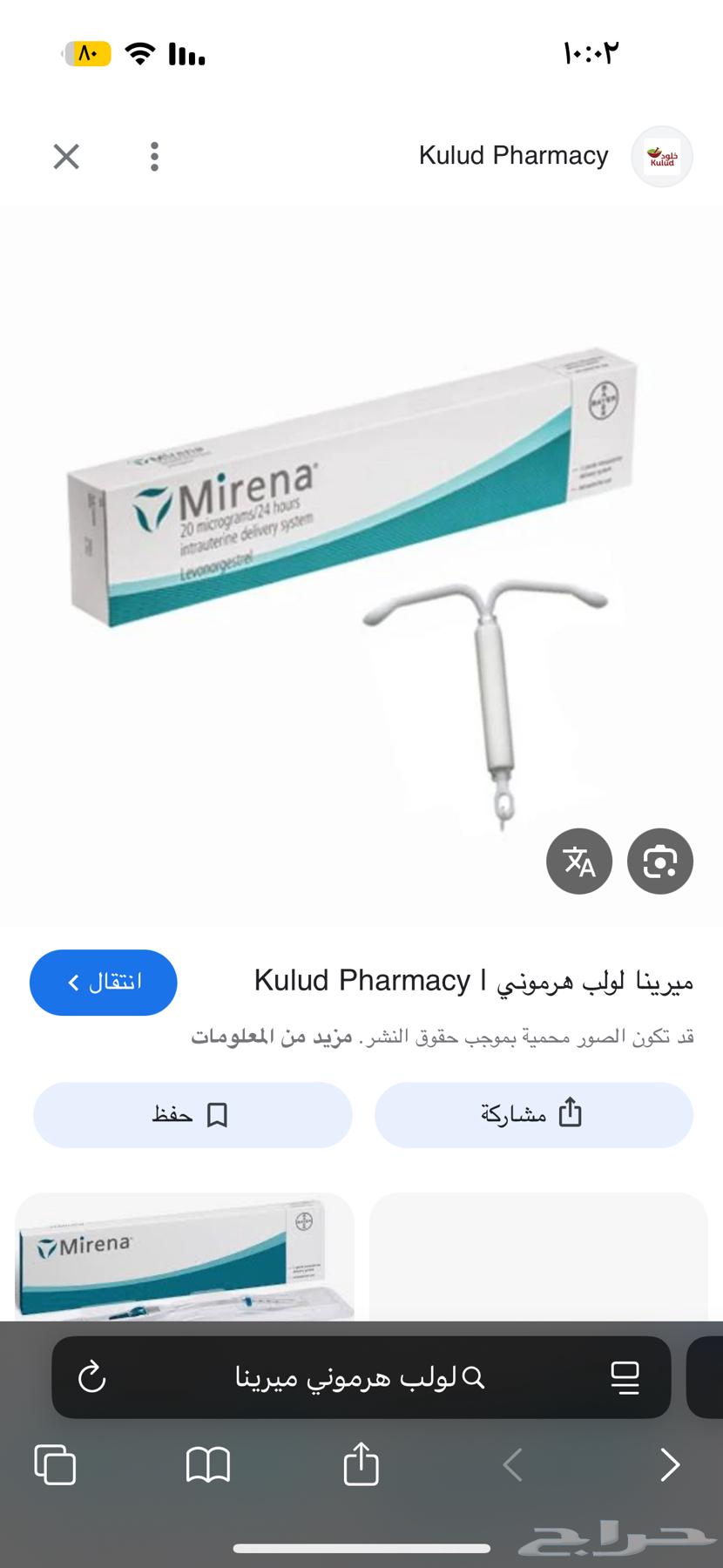Screen dimensions: 723x1568
Task: Tap the مشاركة button
Action: 534,1115
